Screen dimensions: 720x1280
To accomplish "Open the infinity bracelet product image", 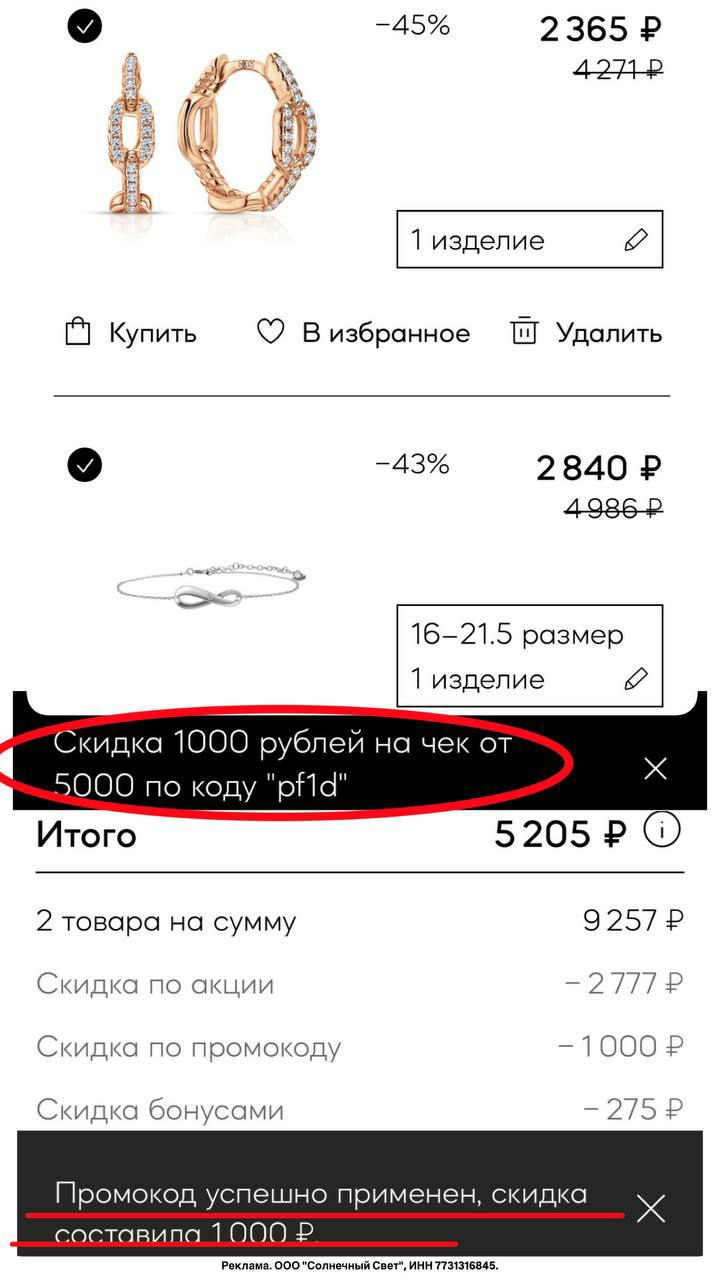I will pyautogui.click(x=211, y=588).
